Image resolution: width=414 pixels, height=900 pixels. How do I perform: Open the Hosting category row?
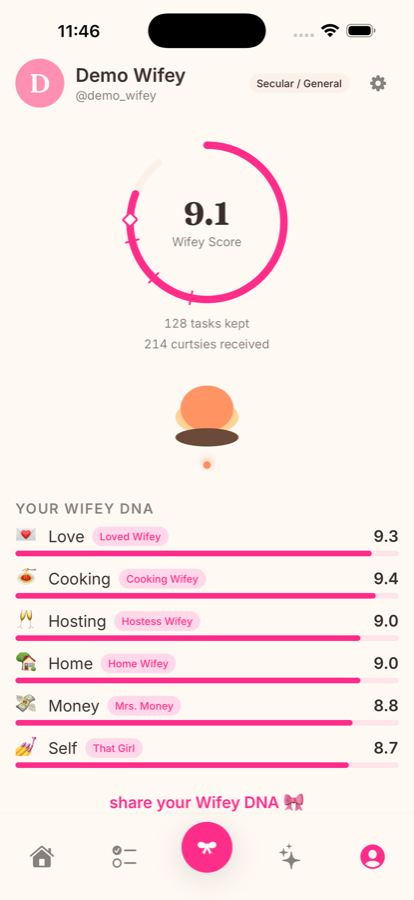(207, 627)
